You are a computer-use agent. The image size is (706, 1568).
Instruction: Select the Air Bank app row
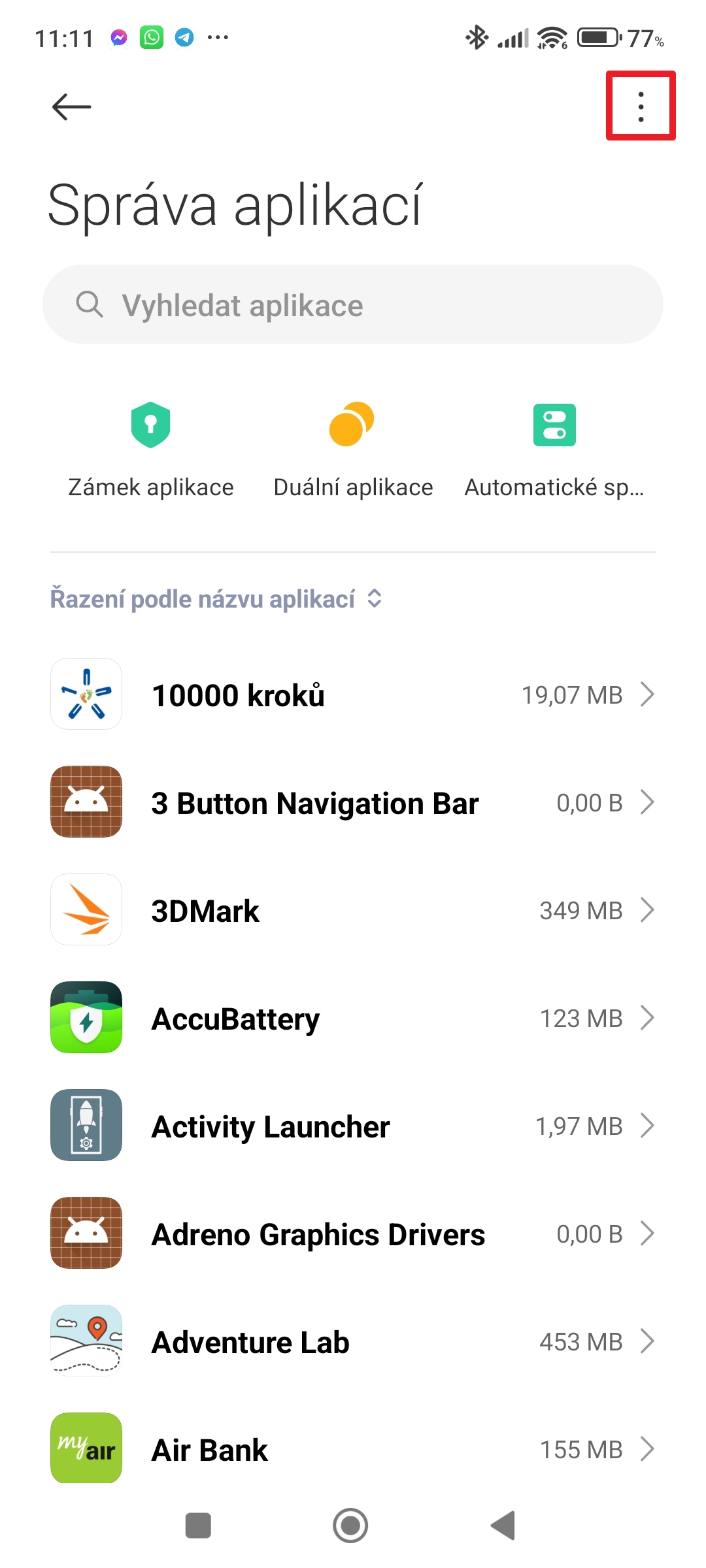pyautogui.click(x=353, y=1449)
